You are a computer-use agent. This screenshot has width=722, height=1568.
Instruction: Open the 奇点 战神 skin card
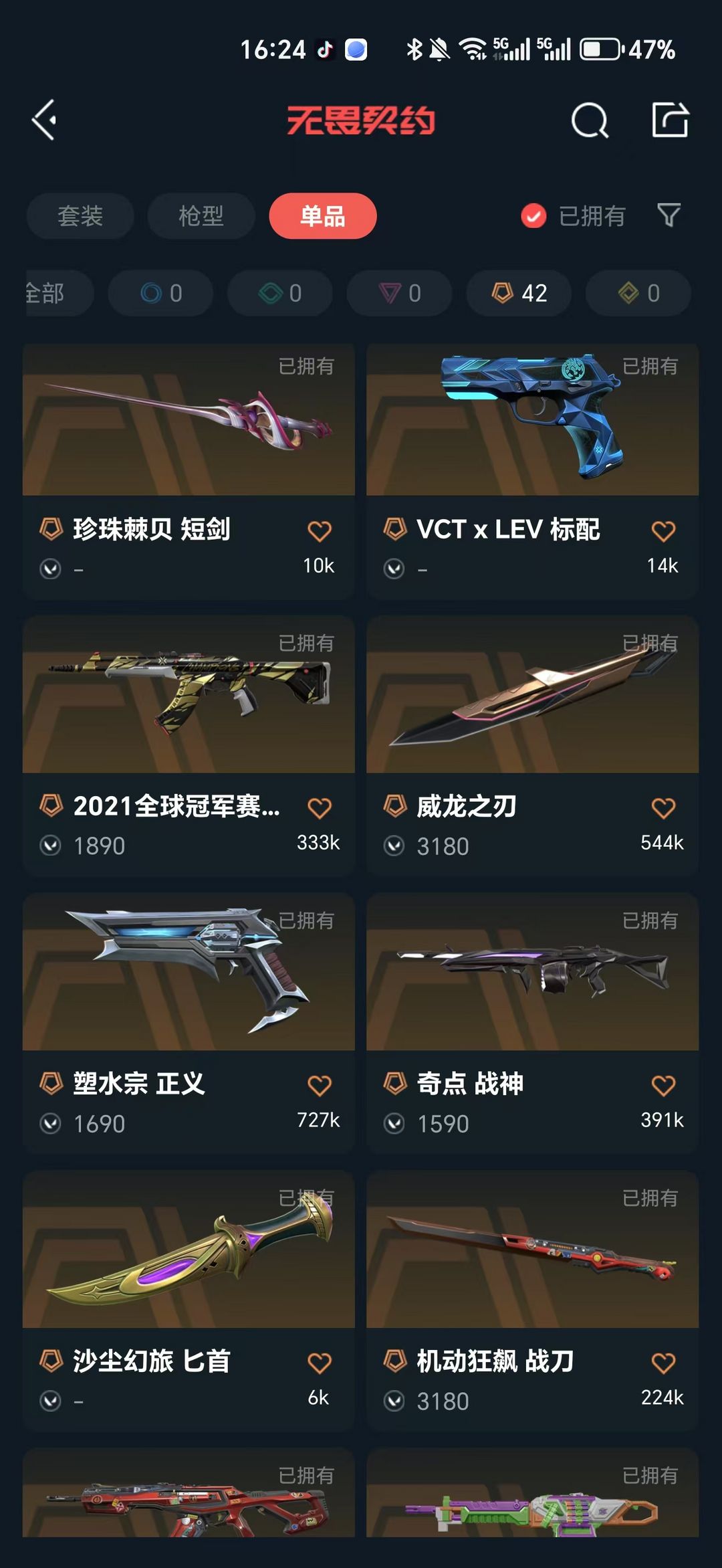pyautogui.click(x=532, y=1023)
